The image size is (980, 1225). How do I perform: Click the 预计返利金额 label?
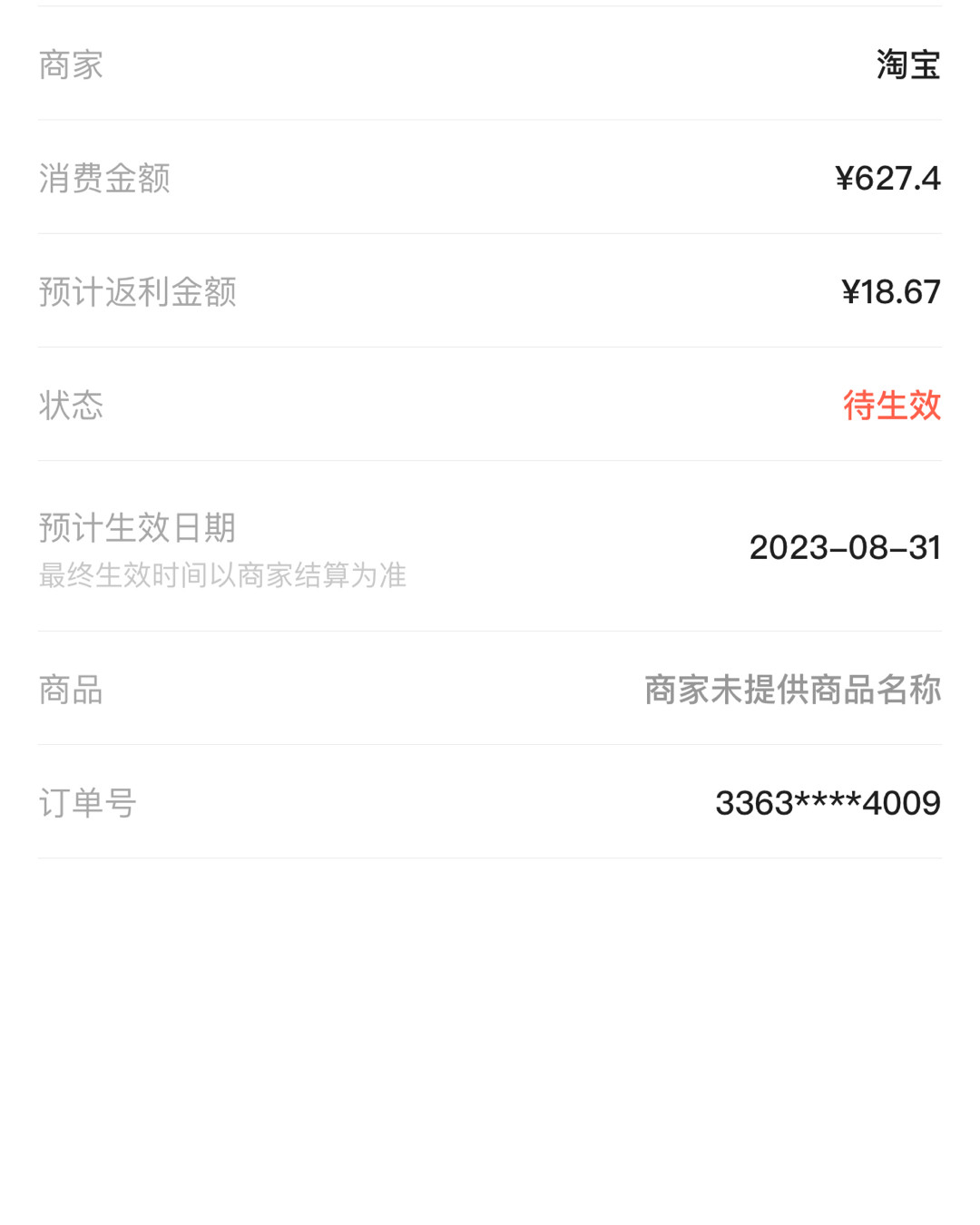tap(136, 292)
